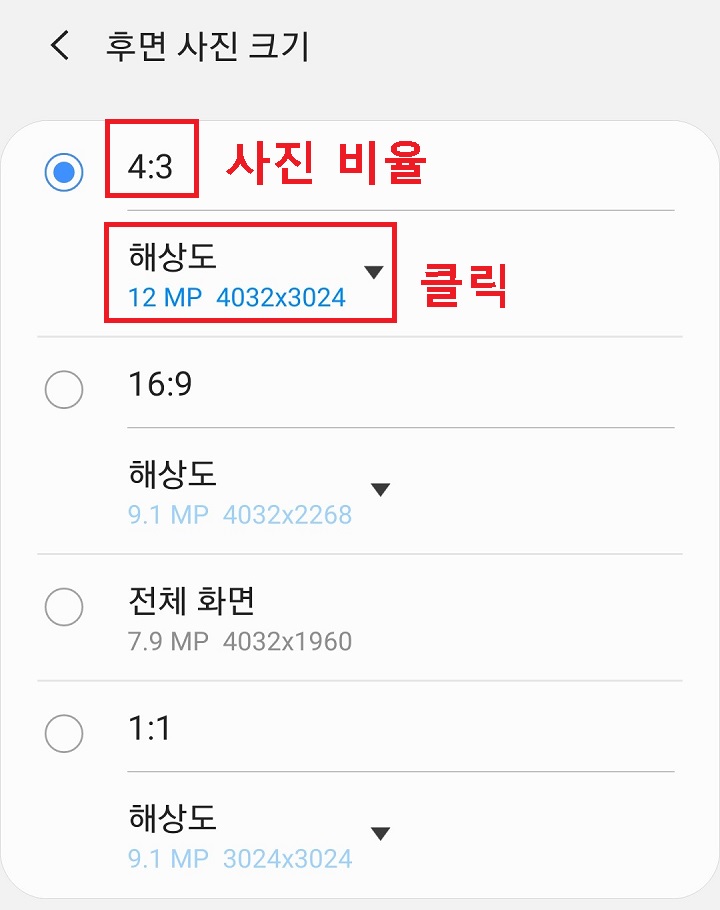Tap the dropdown triangle under 16:9 resolution
The width and height of the screenshot is (720, 910).
tap(380, 489)
